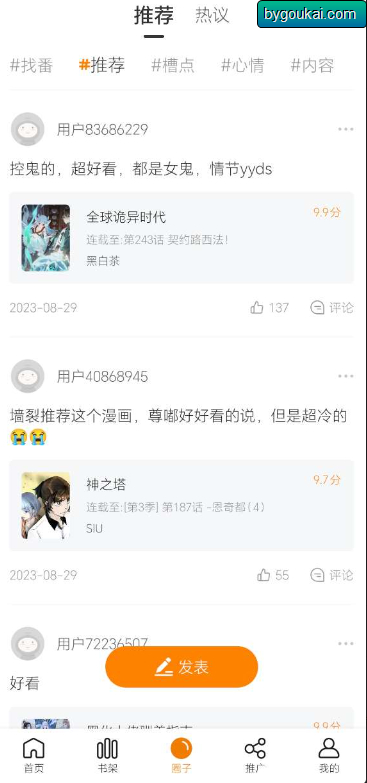
Task: Open more options on 用户72236507's post
Action: click(346, 644)
